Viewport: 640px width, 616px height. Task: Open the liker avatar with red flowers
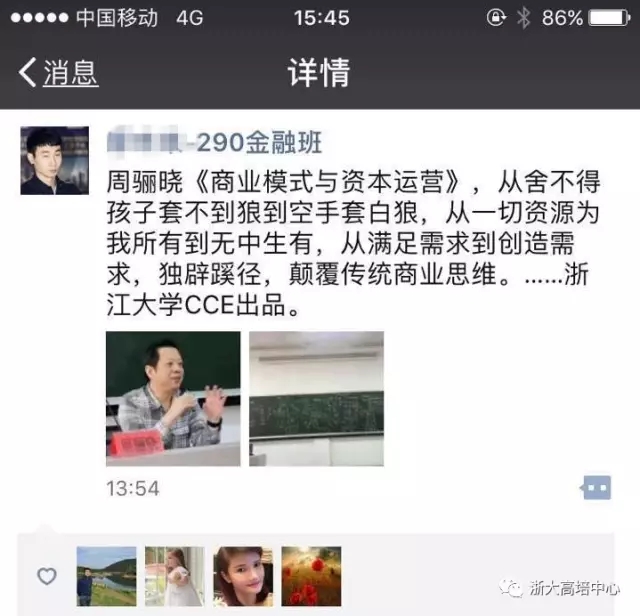click(x=311, y=576)
